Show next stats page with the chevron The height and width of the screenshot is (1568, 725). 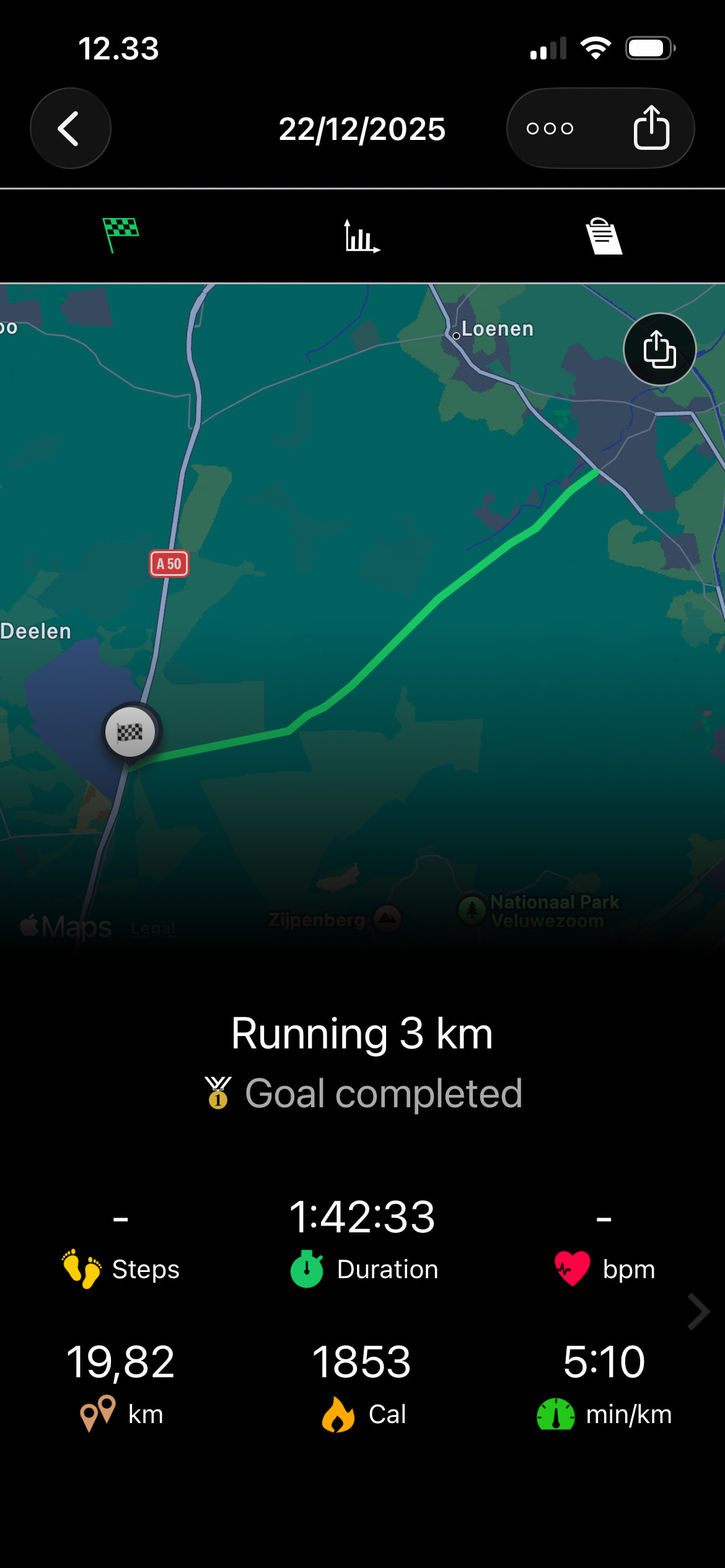point(698,1312)
